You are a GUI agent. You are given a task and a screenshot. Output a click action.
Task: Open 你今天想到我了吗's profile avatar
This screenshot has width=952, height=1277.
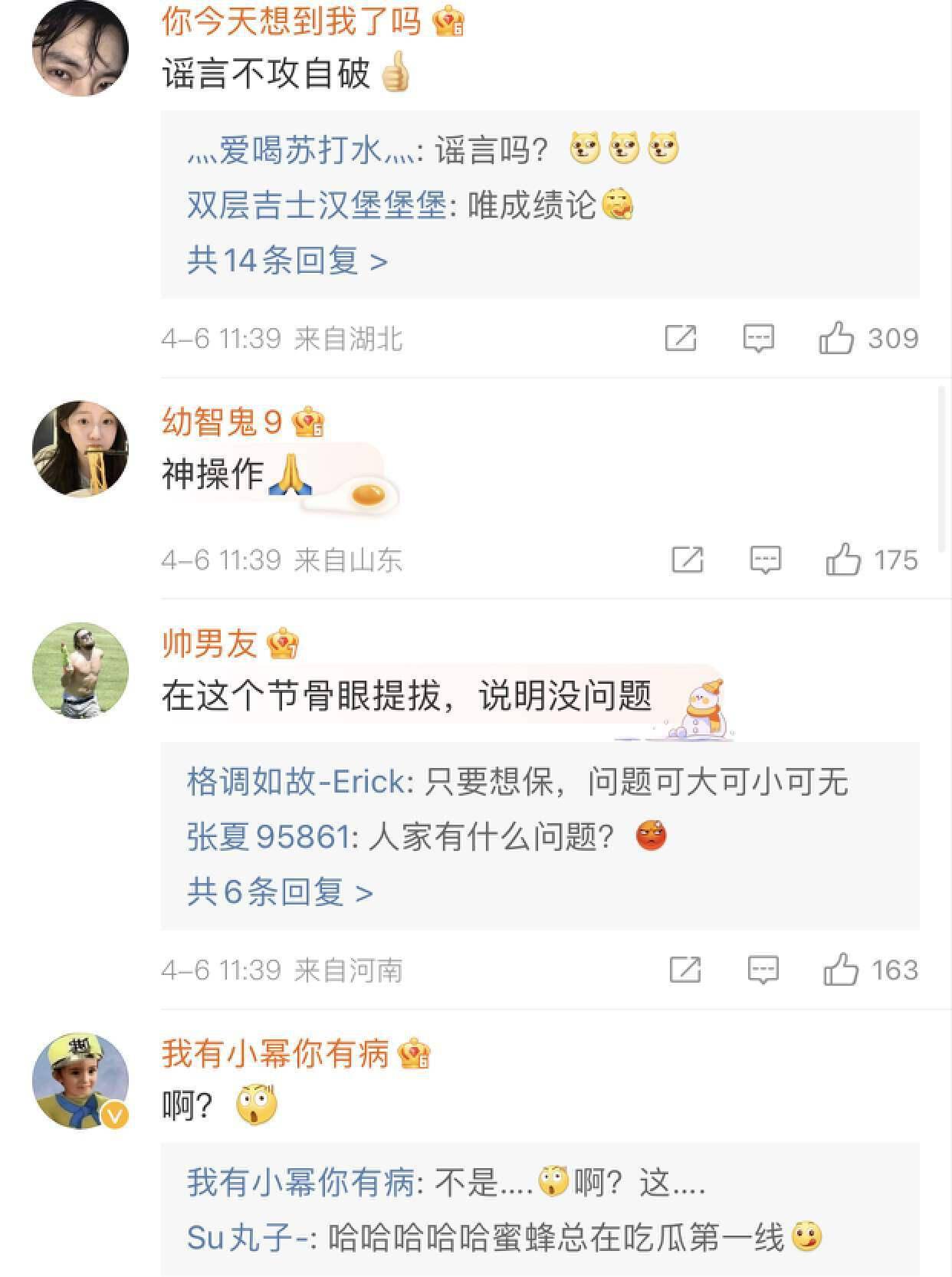coord(80,48)
